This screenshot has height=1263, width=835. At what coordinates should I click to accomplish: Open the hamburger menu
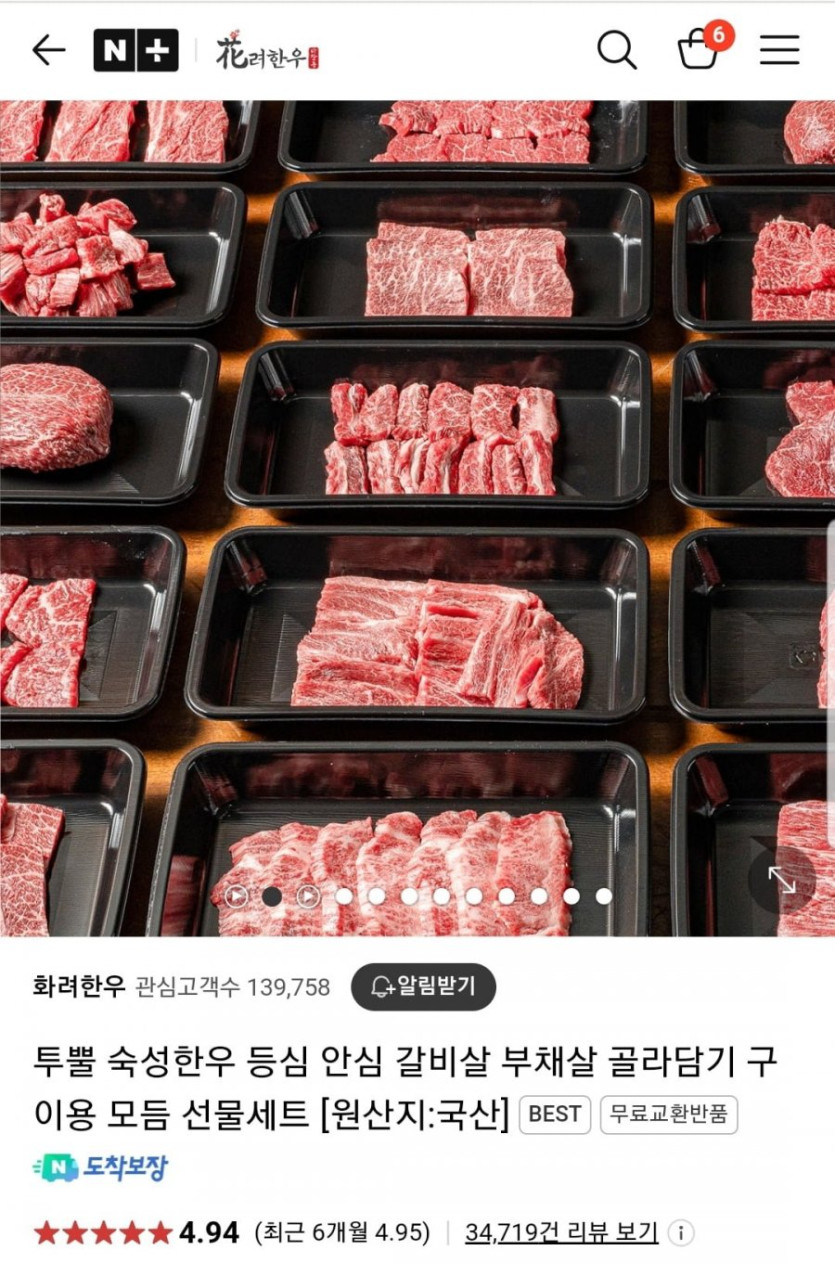pos(779,50)
